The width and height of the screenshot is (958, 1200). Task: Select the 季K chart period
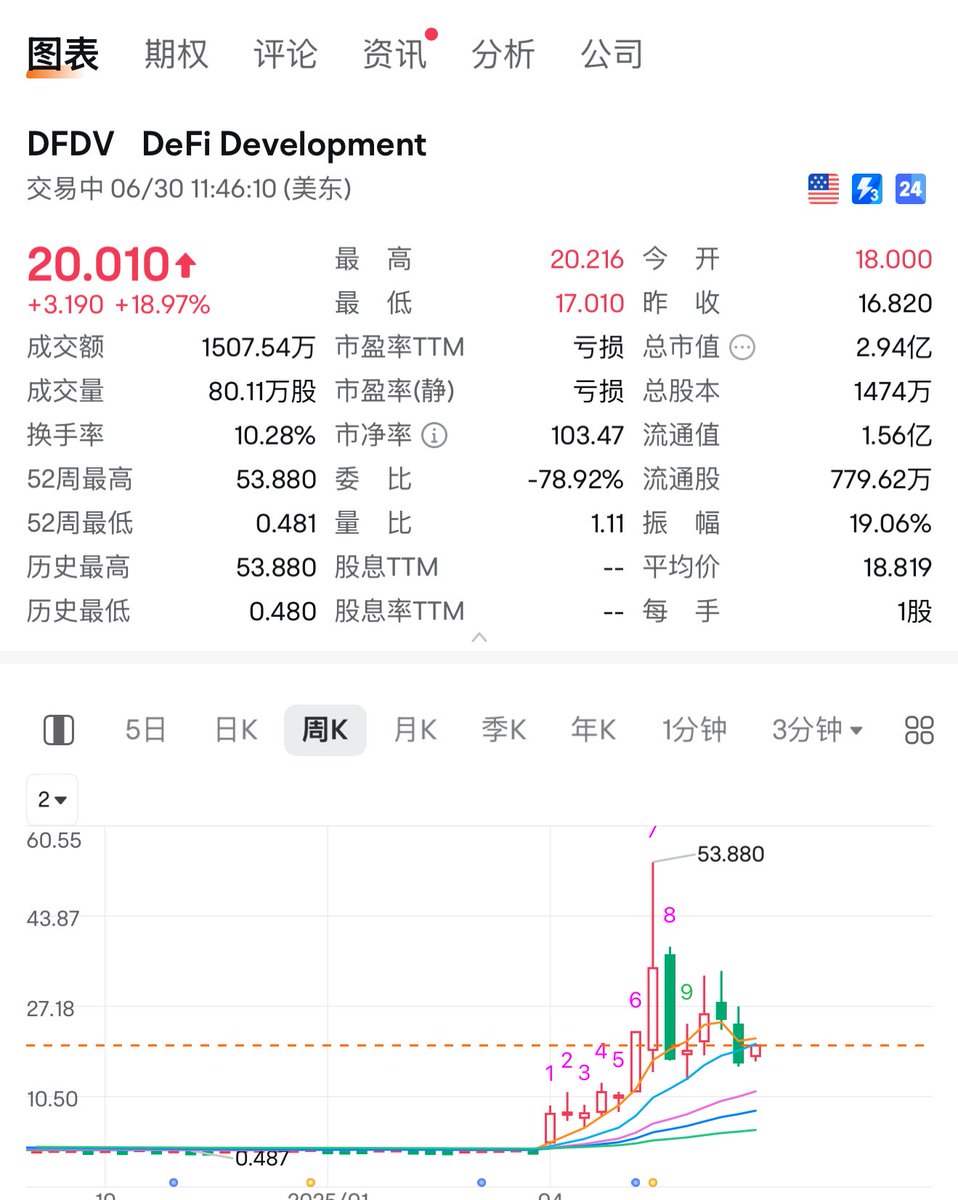tap(504, 730)
